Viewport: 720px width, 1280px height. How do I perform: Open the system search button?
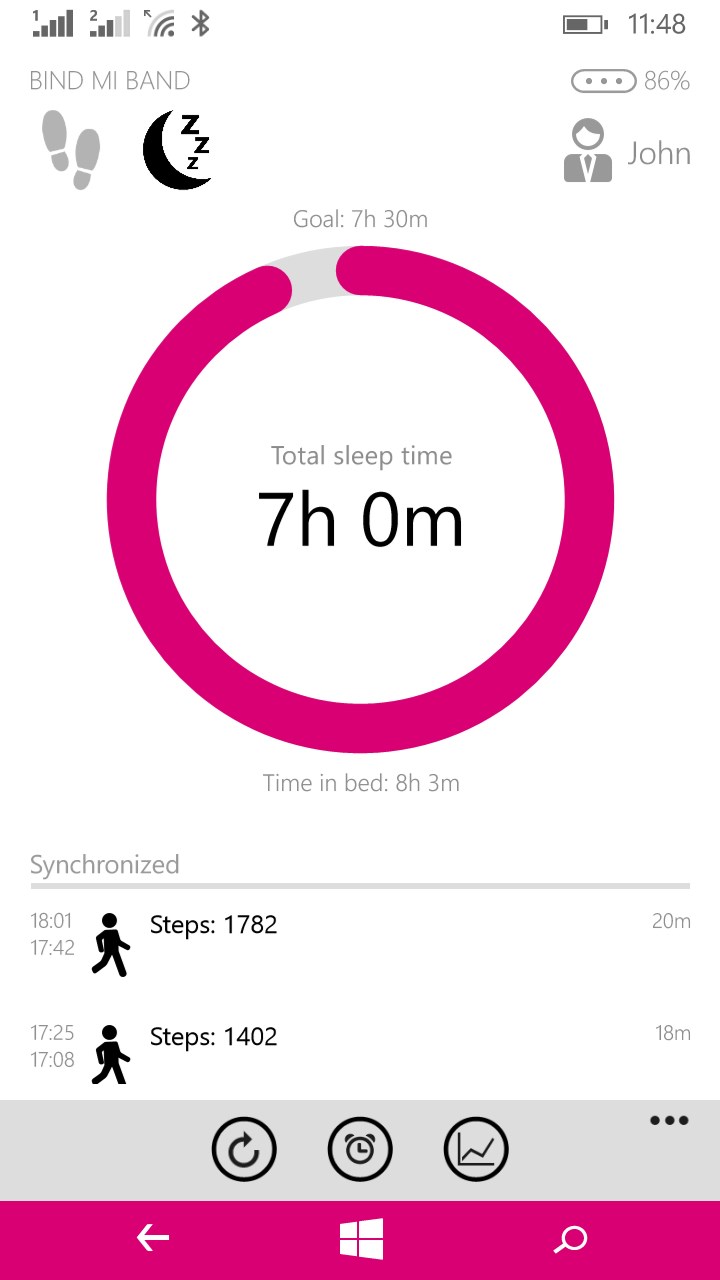coord(571,1240)
